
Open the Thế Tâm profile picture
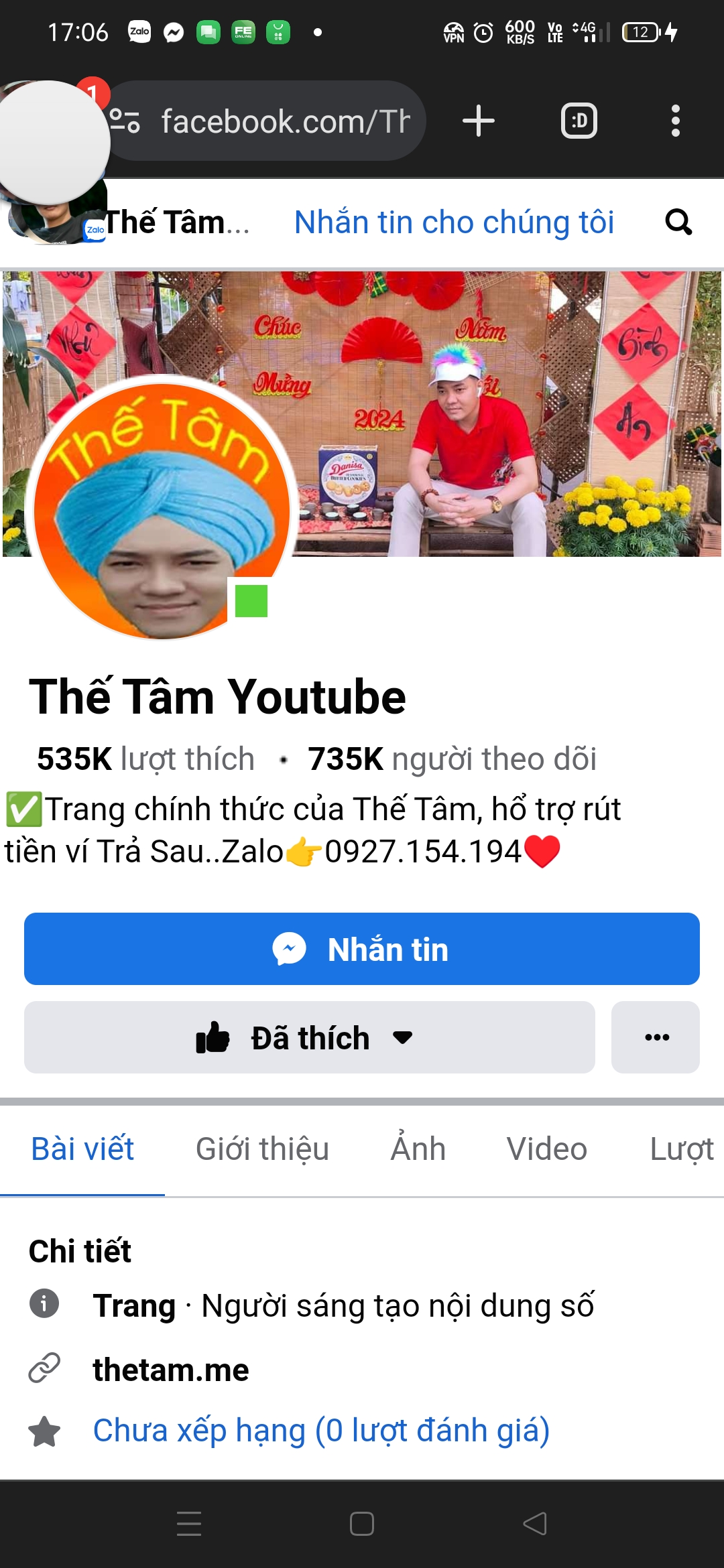(x=161, y=509)
